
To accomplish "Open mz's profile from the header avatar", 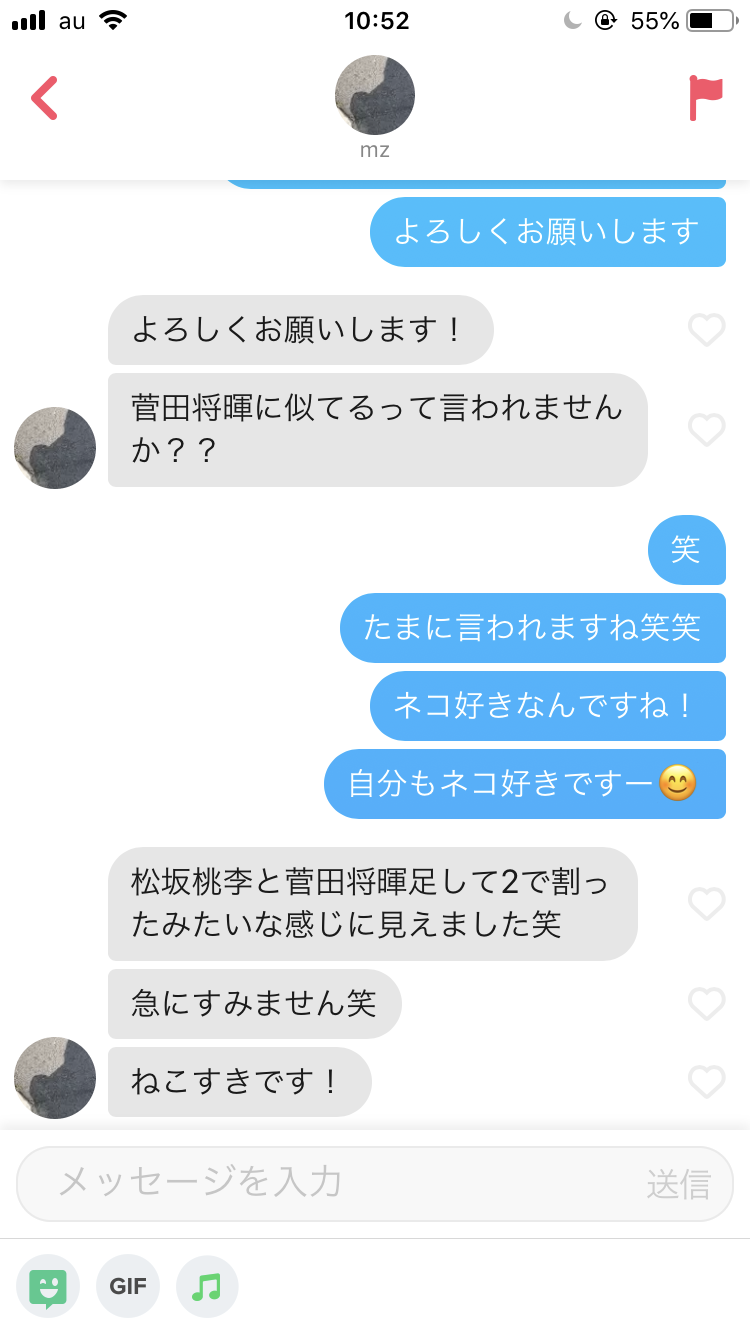I will pyautogui.click(x=374, y=96).
